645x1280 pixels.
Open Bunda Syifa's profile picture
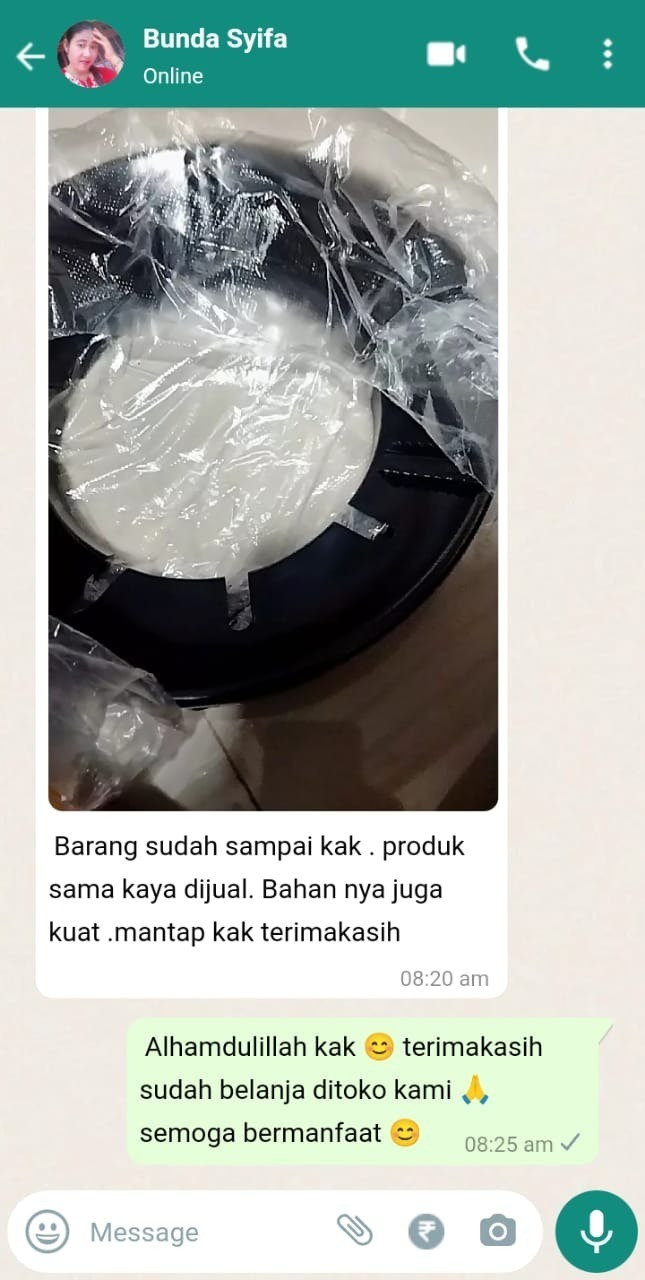pyautogui.click(x=91, y=54)
